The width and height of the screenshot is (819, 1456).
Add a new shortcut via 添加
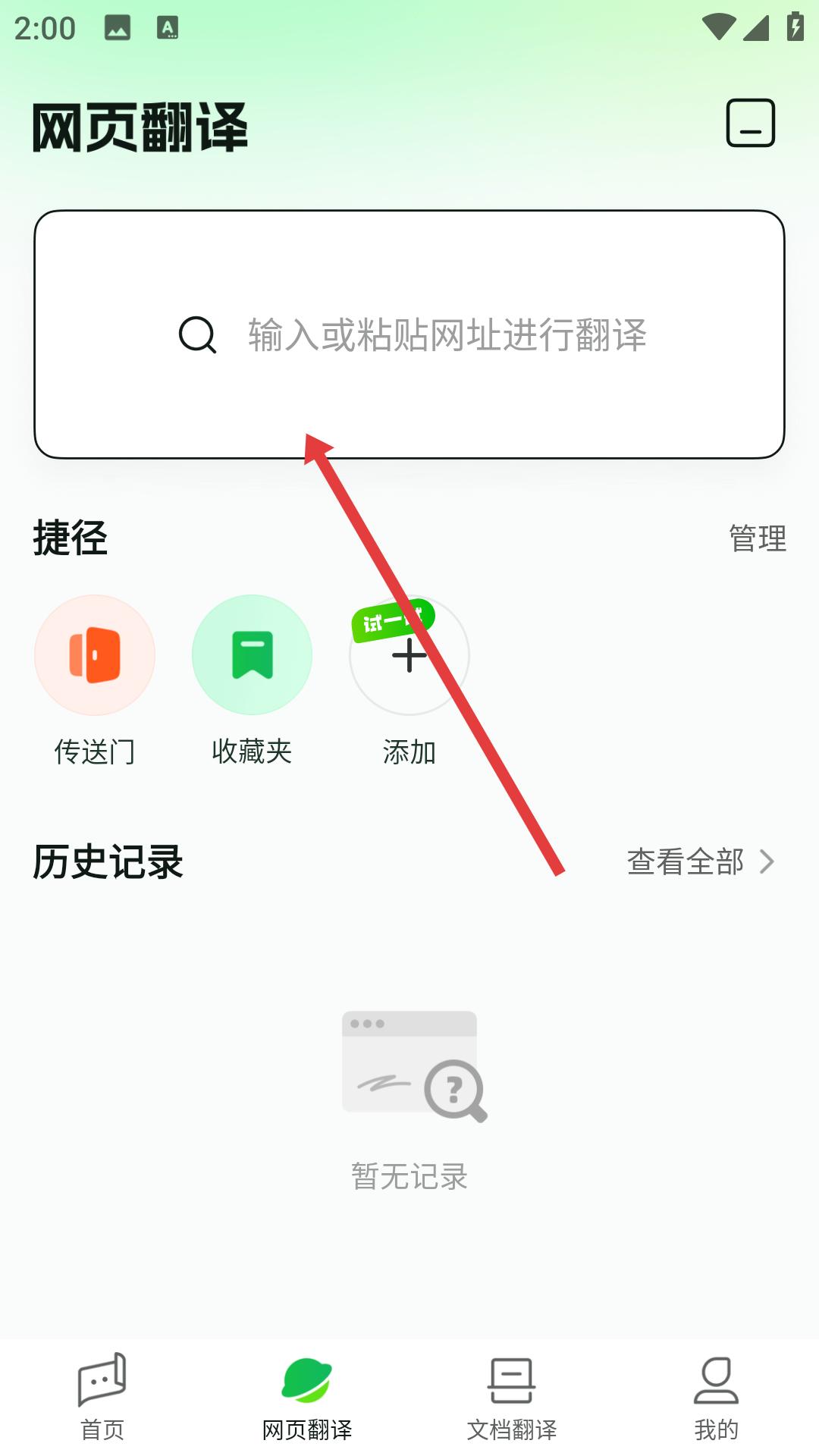(409, 656)
